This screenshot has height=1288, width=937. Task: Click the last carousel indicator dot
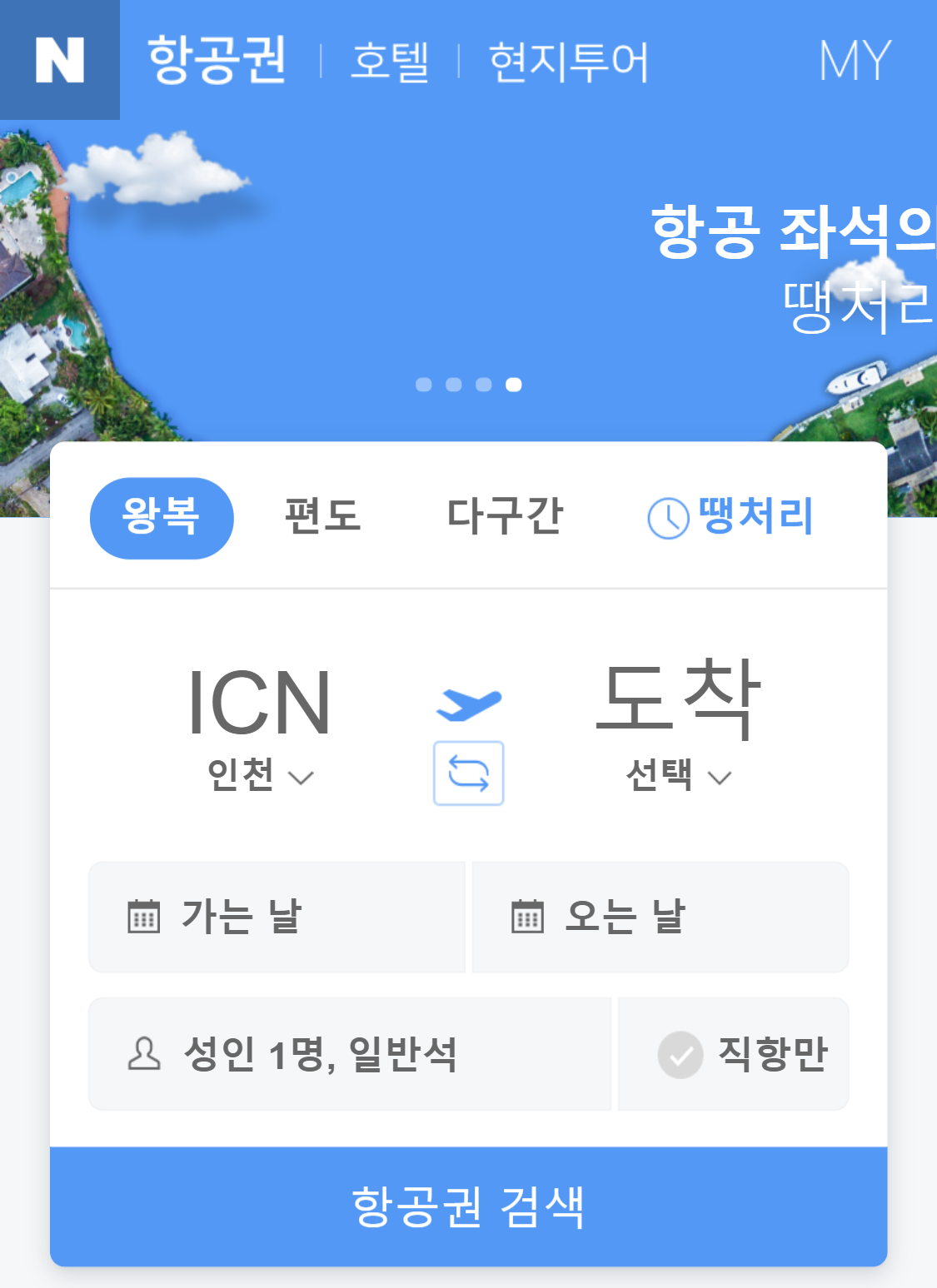[x=513, y=384]
